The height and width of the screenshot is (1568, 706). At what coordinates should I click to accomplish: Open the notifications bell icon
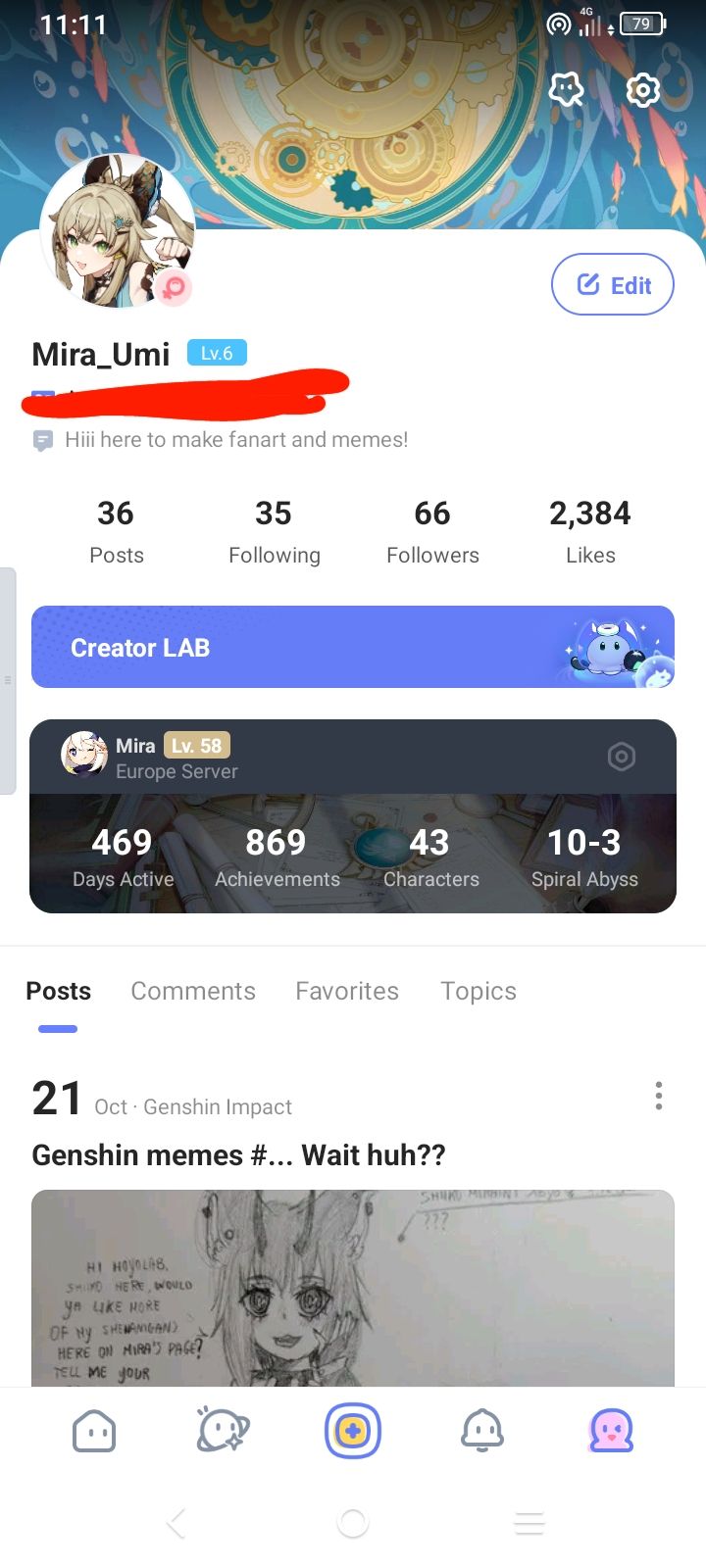click(x=481, y=1430)
